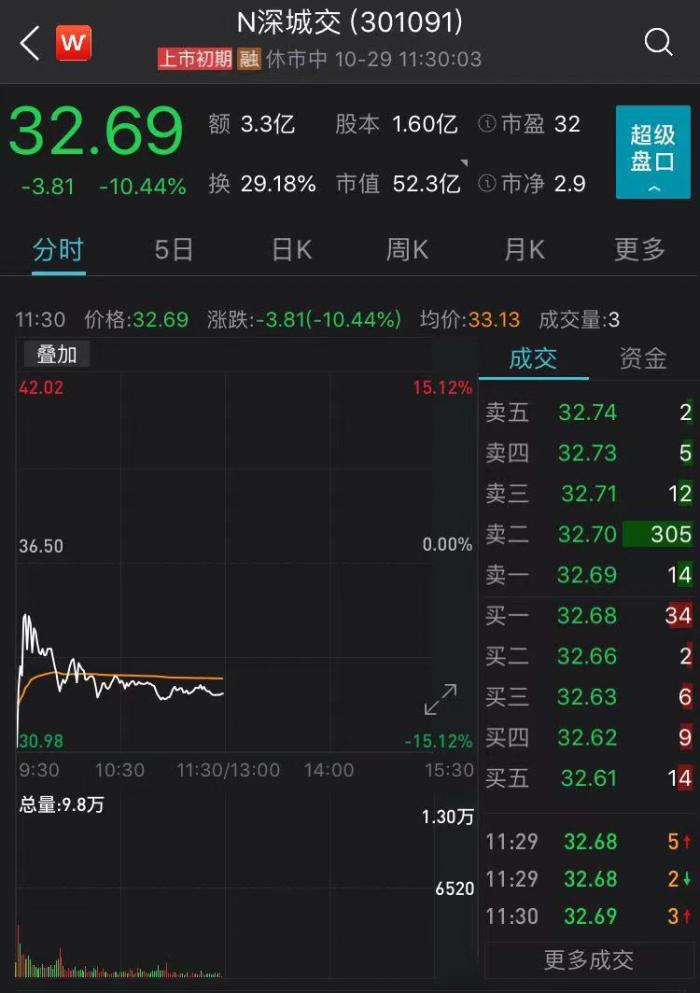Image resolution: width=700 pixels, height=993 pixels.
Task: Tap the 叠加 overlay button
Action: pos(56,354)
